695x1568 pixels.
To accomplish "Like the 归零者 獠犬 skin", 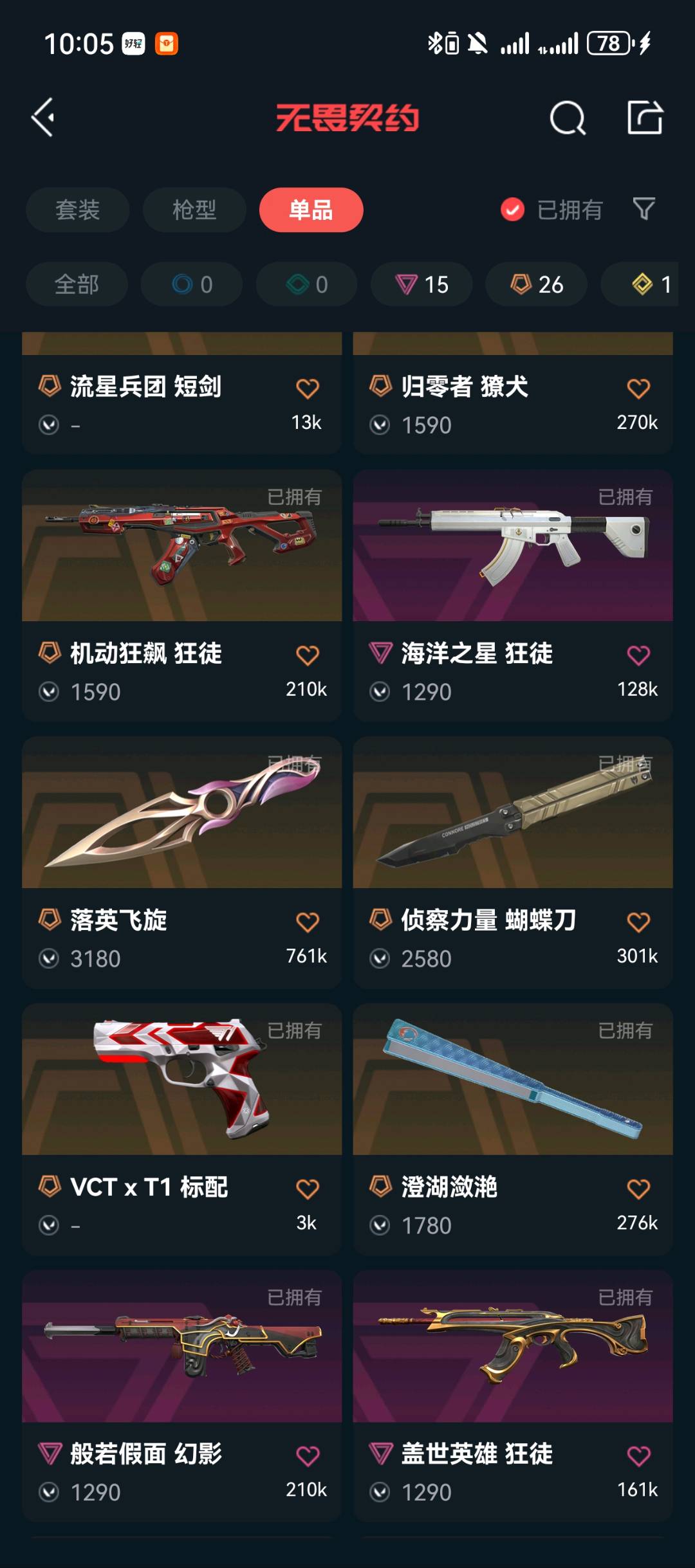I will click(638, 388).
